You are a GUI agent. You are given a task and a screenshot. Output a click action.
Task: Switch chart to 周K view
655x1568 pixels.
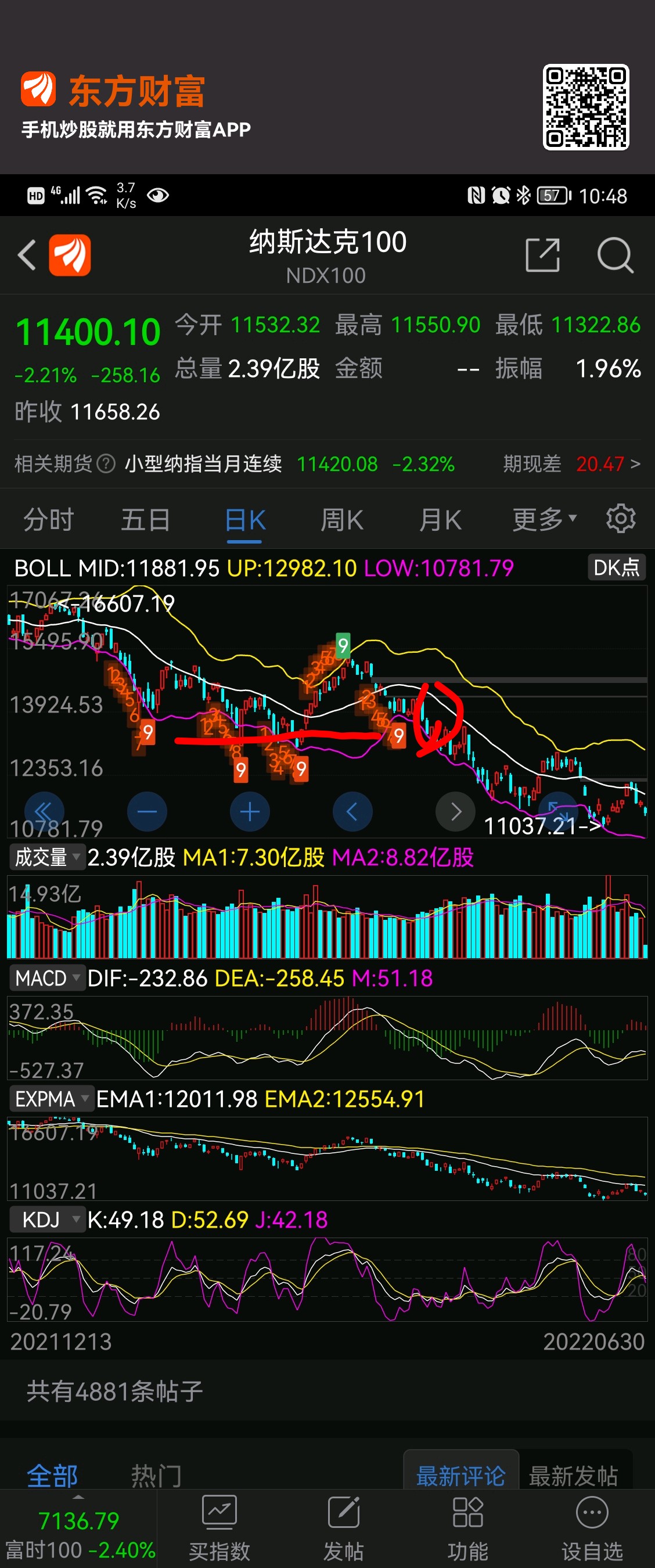pos(342,519)
